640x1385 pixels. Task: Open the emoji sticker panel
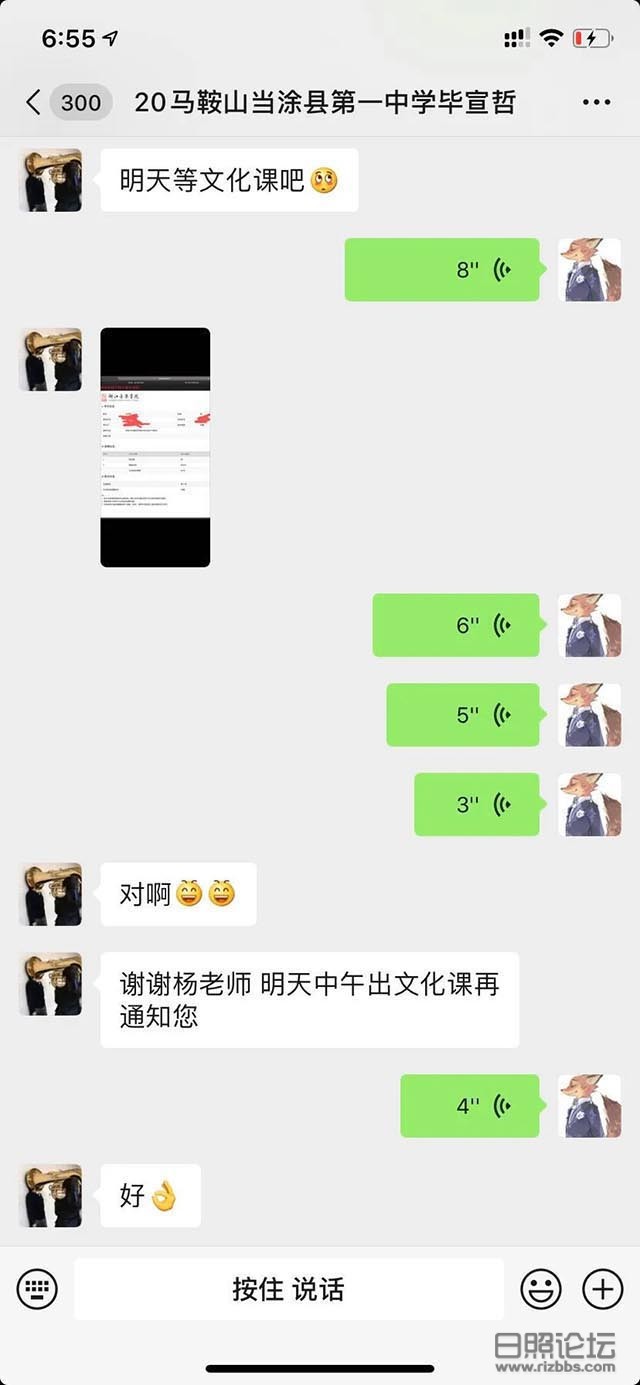[x=540, y=1289]
